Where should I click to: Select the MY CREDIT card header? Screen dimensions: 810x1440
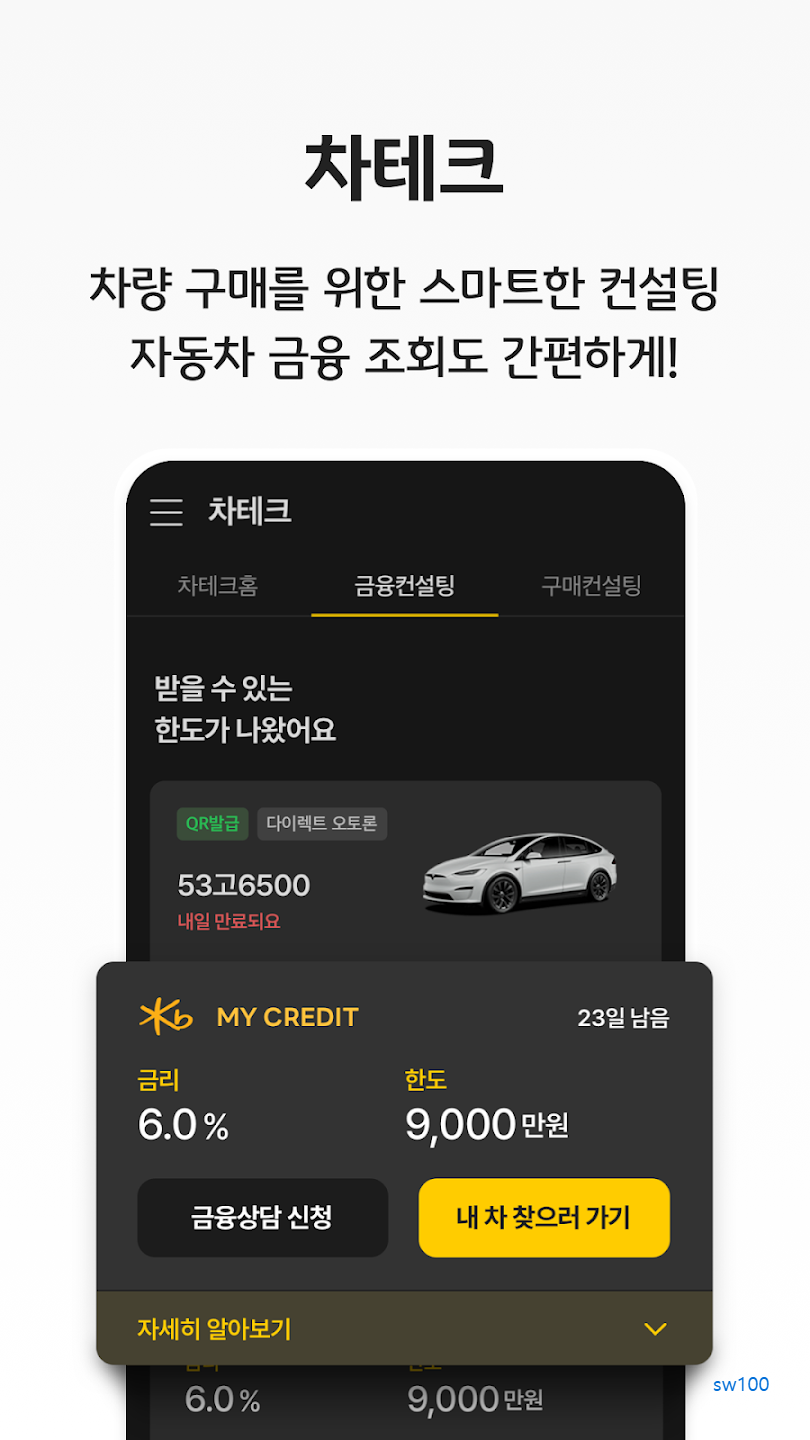288,1017
